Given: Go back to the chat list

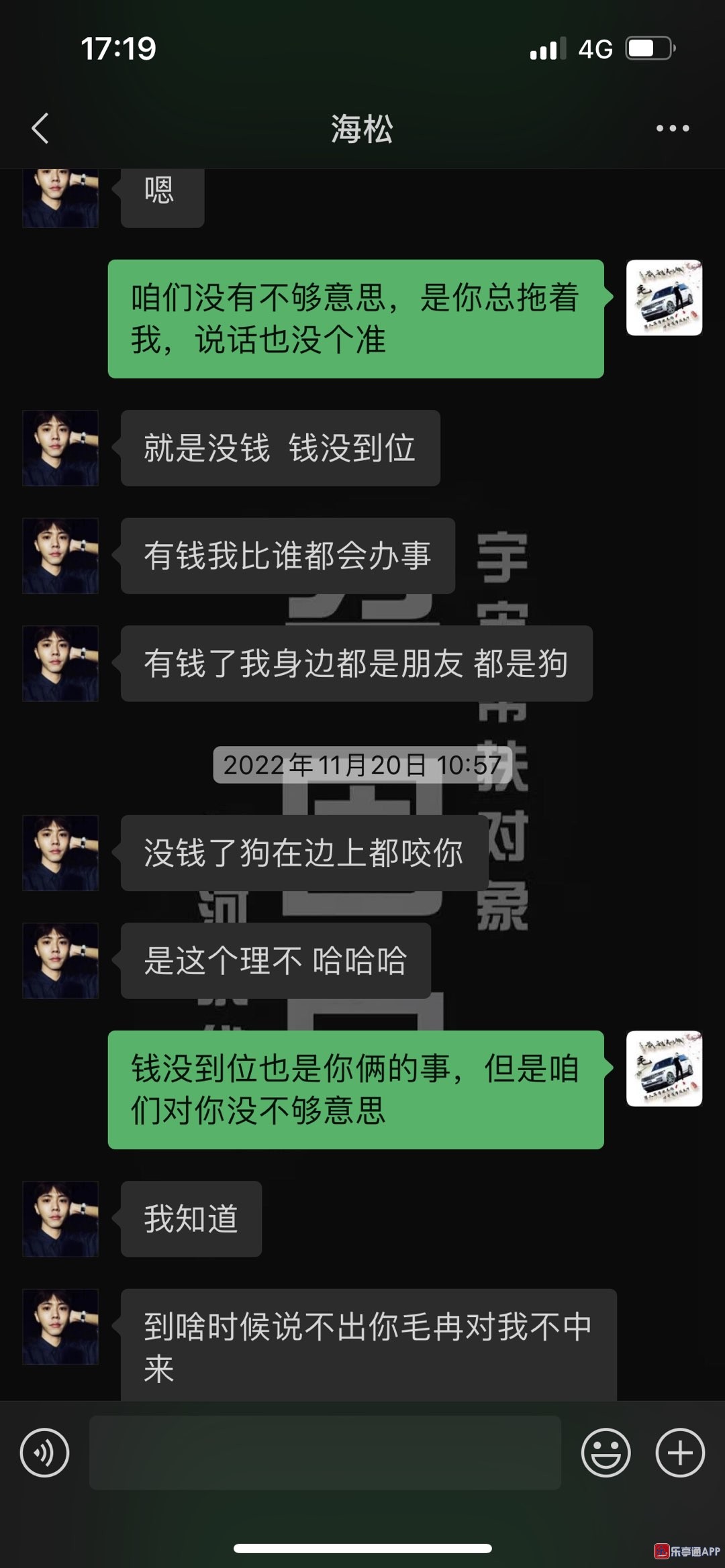Looking at the screenshot, I should pyautogui.click(x=40, y=128).
